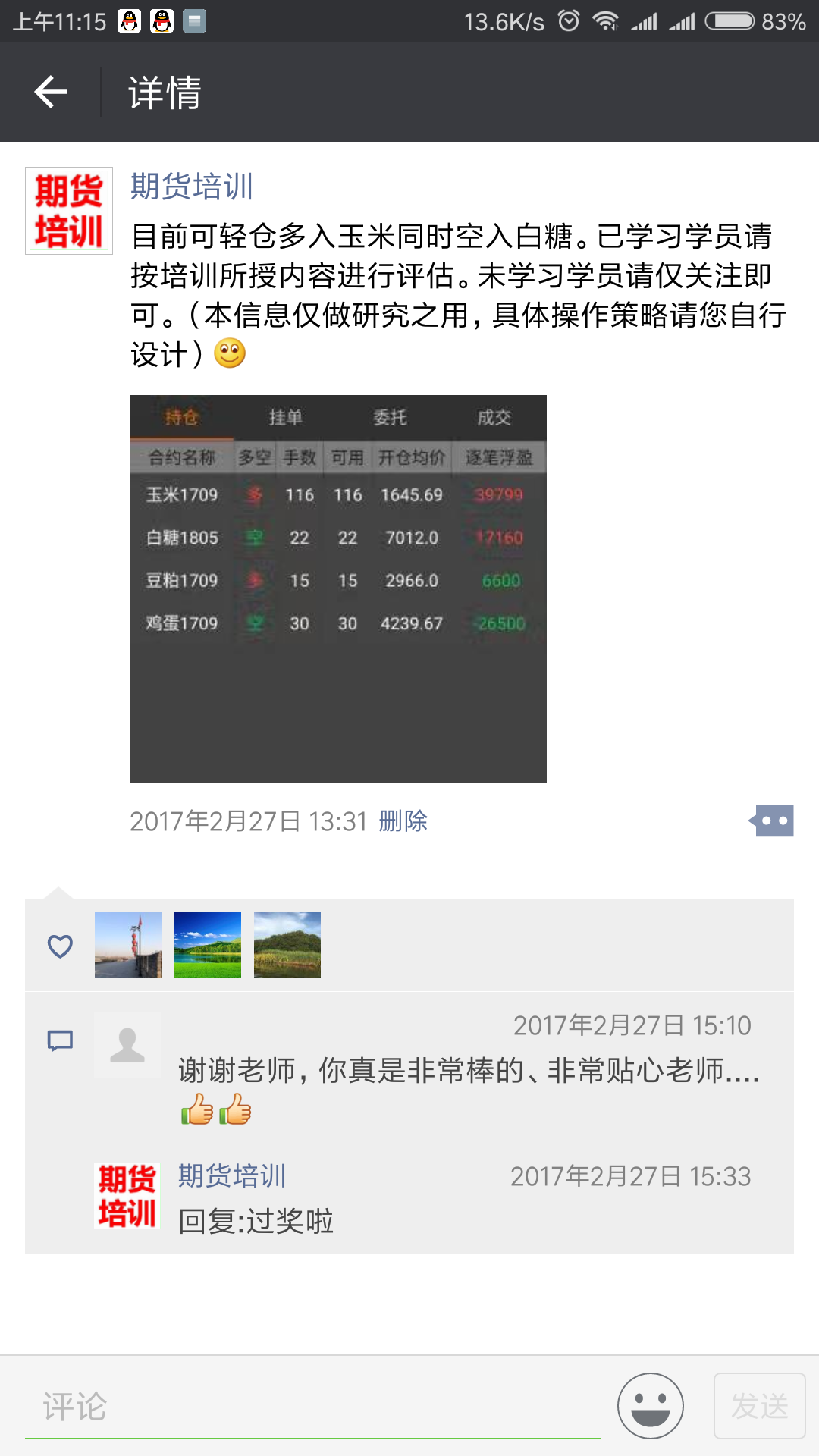Screen dimensions: 819x1456
Task: Open the liker with the green hill avatar
Action: click(287, 945)
